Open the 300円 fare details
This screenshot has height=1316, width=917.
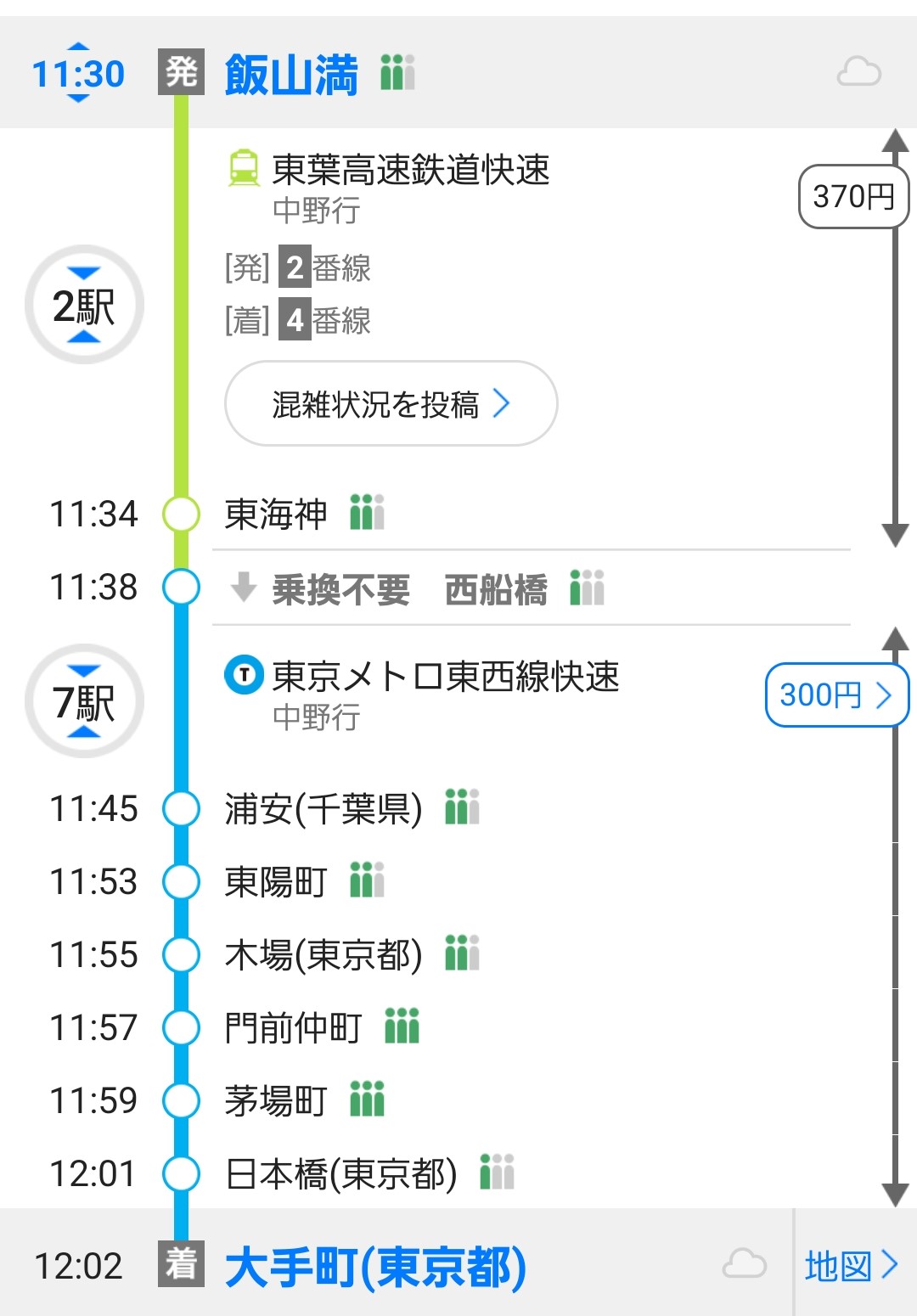click(835, 695)
